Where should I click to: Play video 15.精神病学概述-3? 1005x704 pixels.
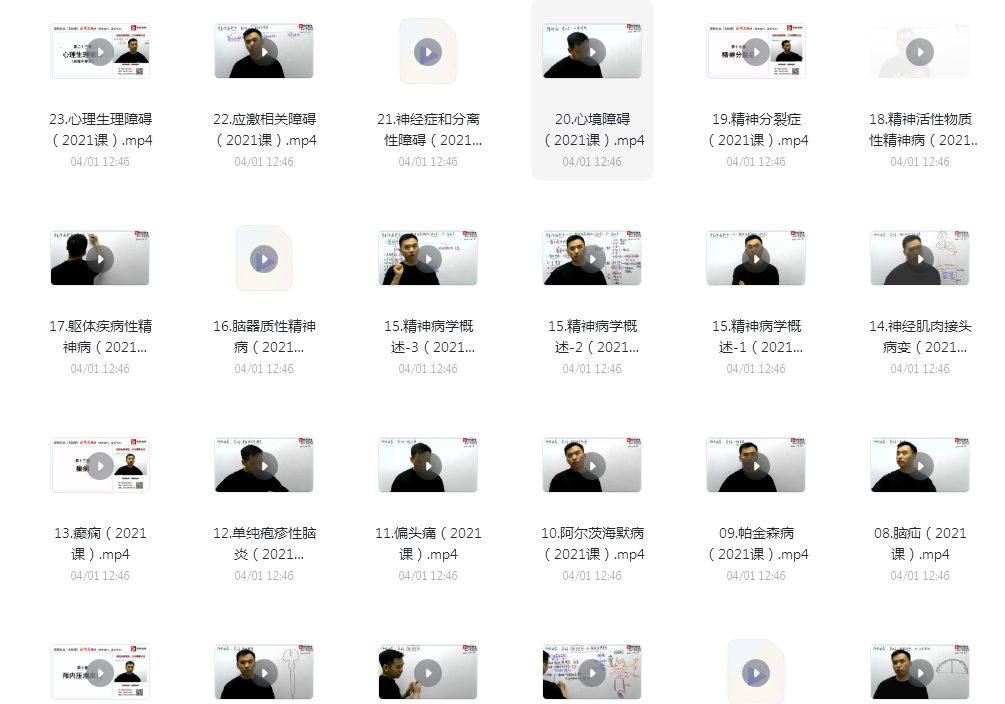pyautogui.click(x=428, y=259)
